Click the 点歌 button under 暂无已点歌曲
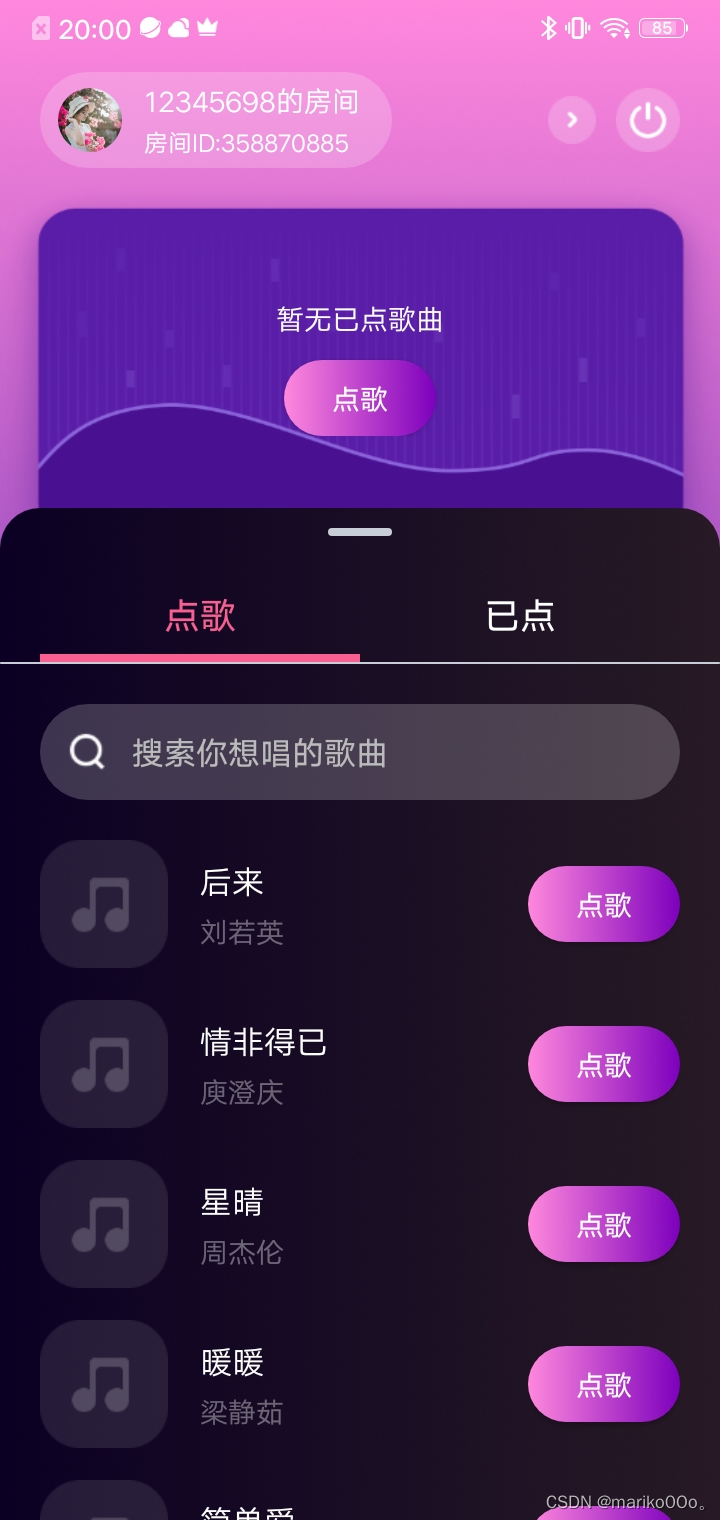This screenshot has width=720, height=1520. (359, 397)
